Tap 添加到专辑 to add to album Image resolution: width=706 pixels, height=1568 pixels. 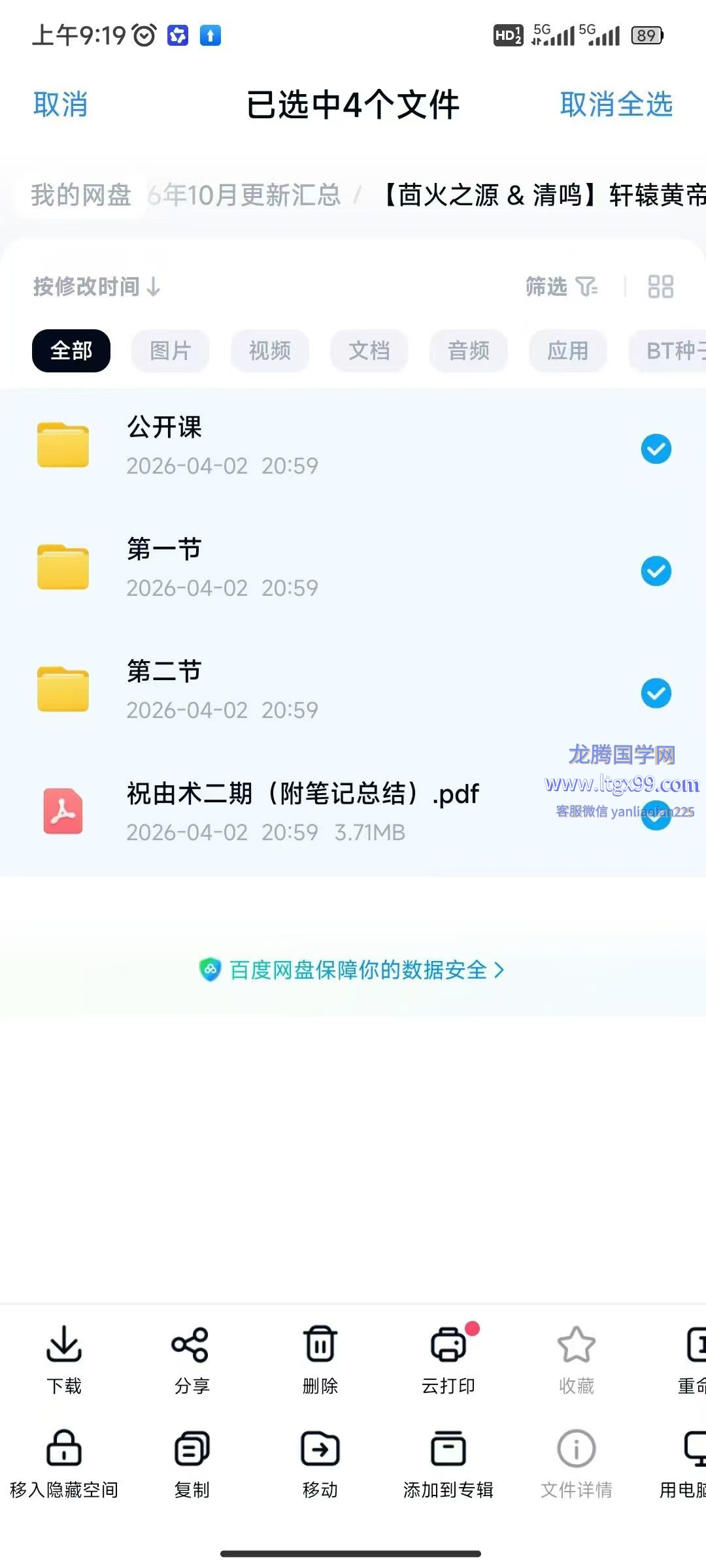coord(448,1462)
